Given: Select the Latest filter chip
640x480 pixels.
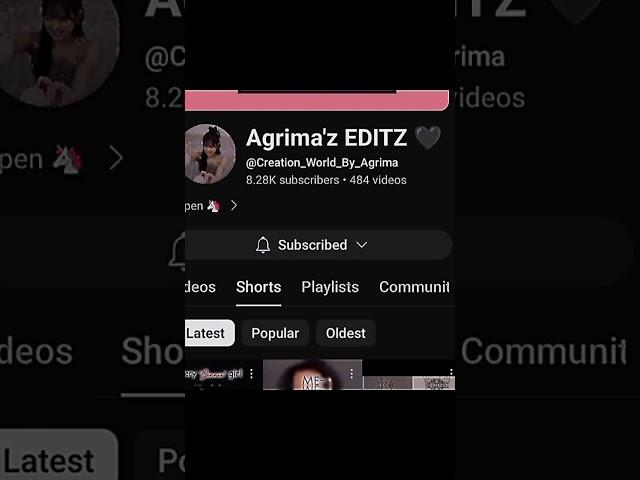Looking at the screenshot, I should [x=208, y=333].
